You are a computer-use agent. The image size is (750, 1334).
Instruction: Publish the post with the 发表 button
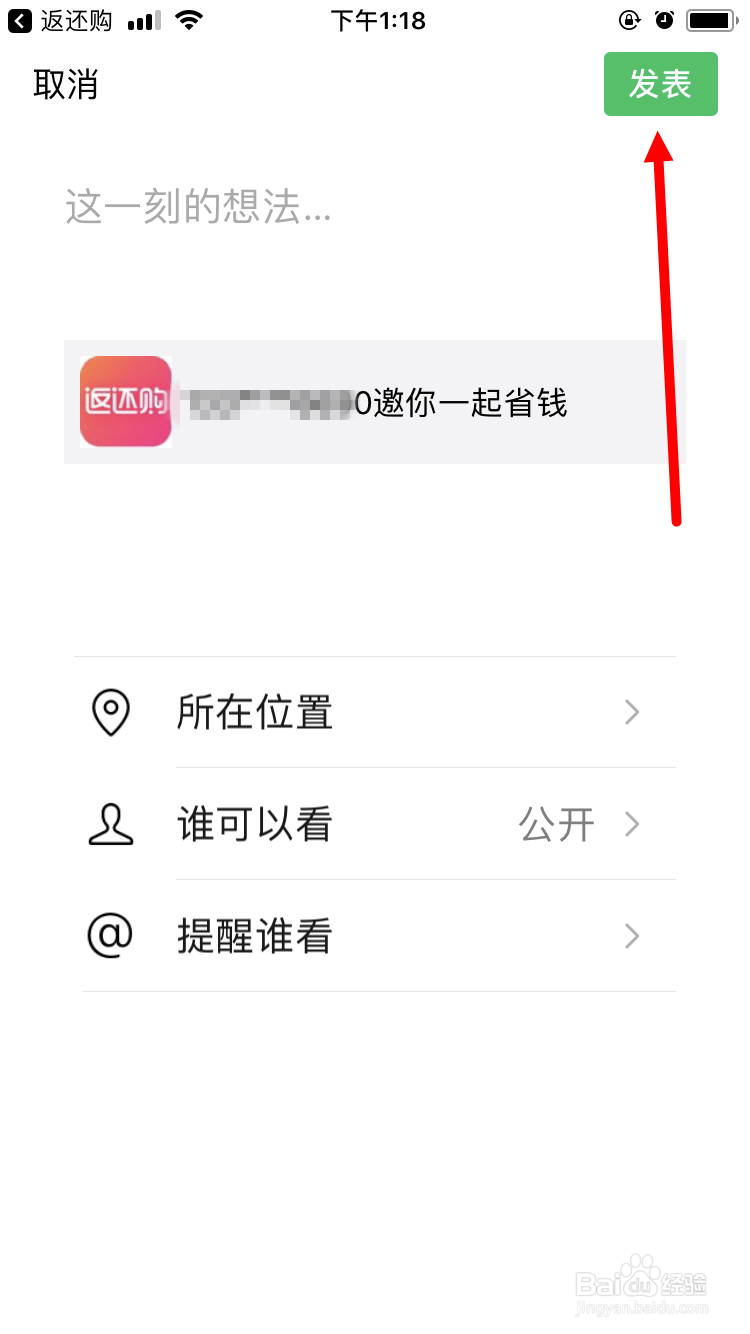pos(661,85)
